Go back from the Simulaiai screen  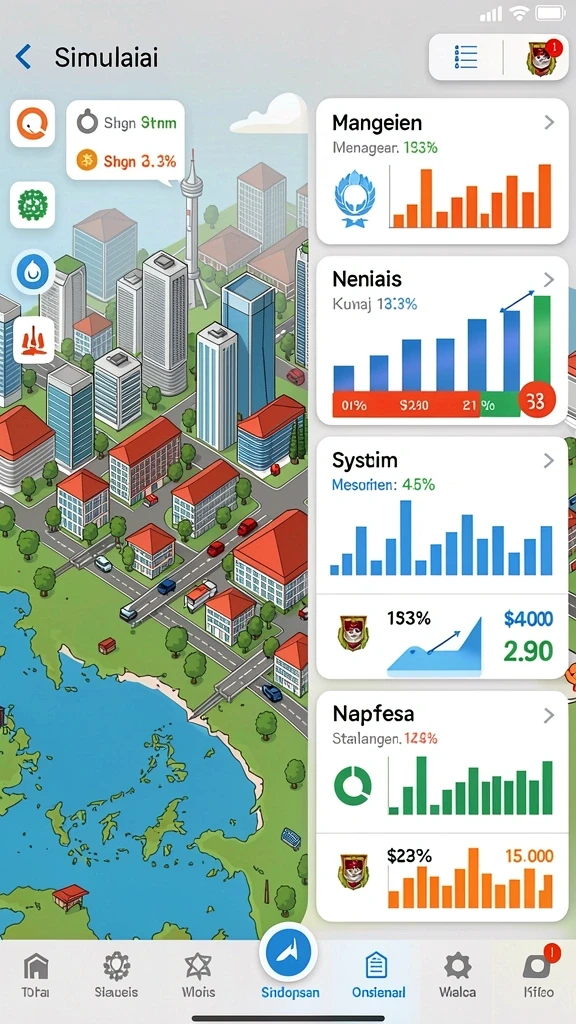coord(24,57)
